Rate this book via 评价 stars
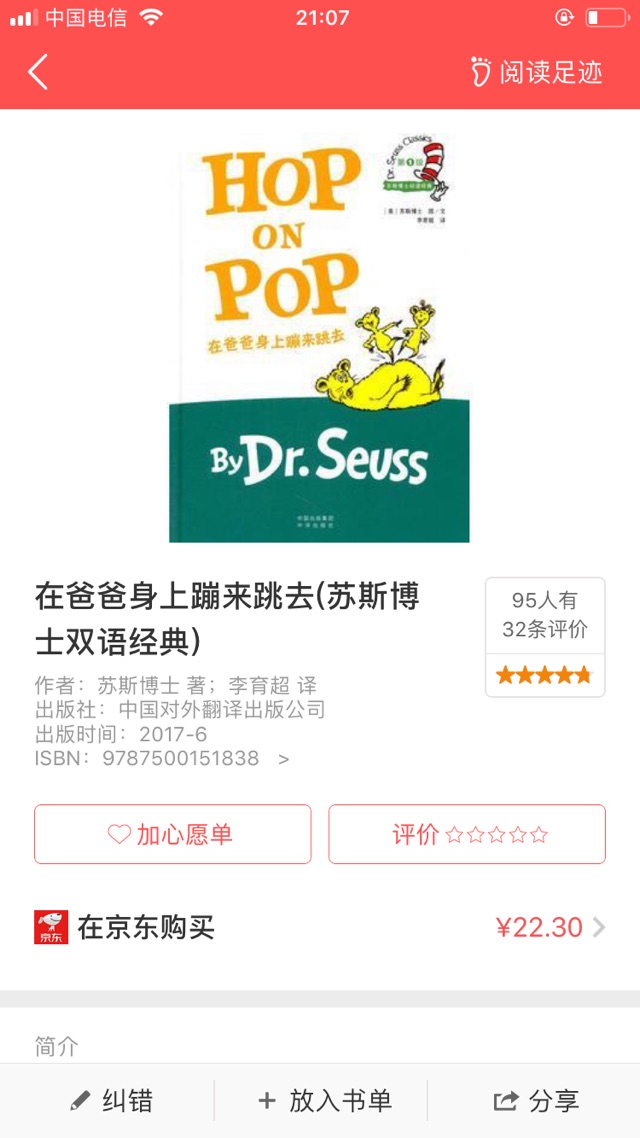Viewport: 640px width, 1138px height. click(467, 834)
